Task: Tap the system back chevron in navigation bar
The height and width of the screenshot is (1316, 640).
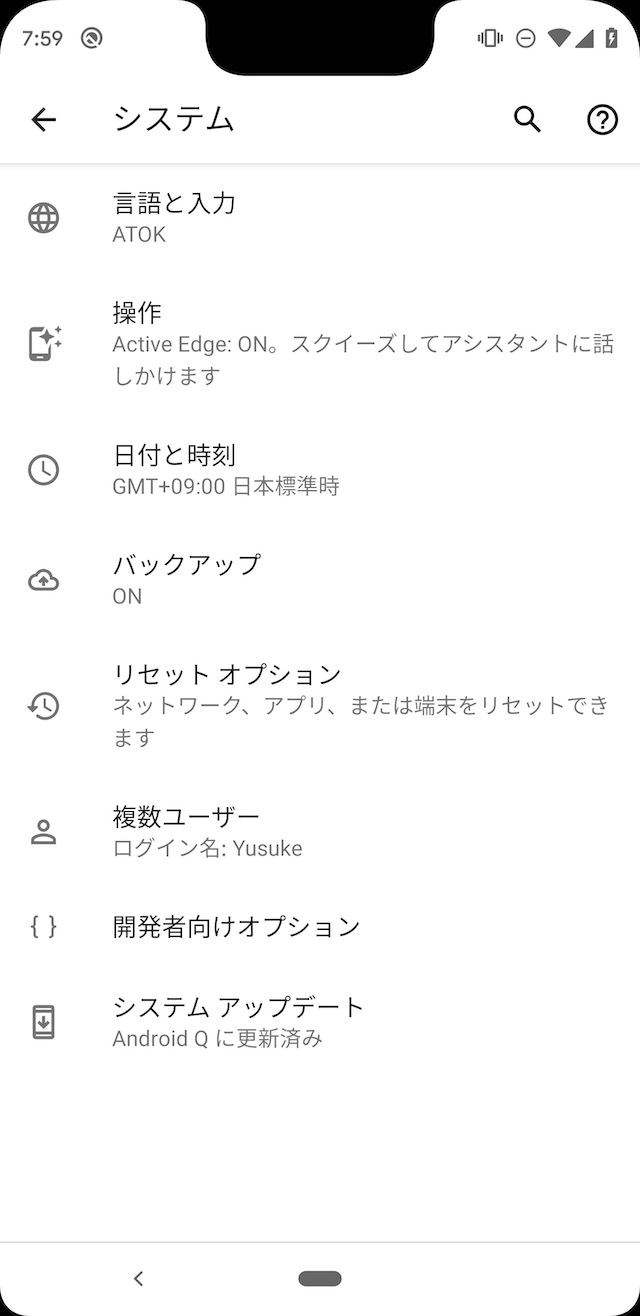Action: [x=139, y=1278]
